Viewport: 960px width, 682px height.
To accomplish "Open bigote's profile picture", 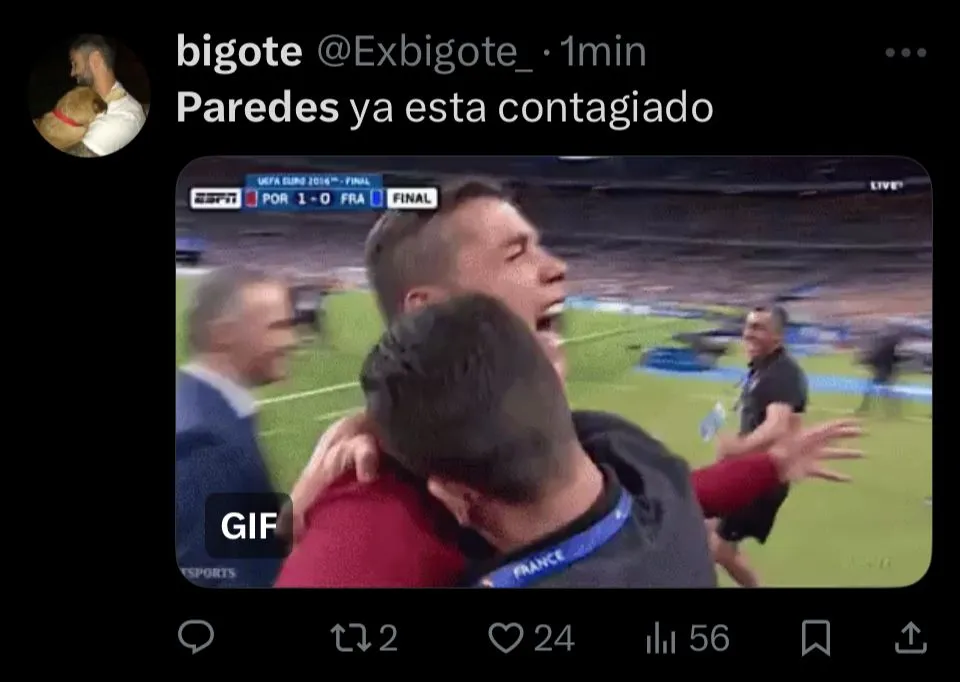I will tap(89, 96).
